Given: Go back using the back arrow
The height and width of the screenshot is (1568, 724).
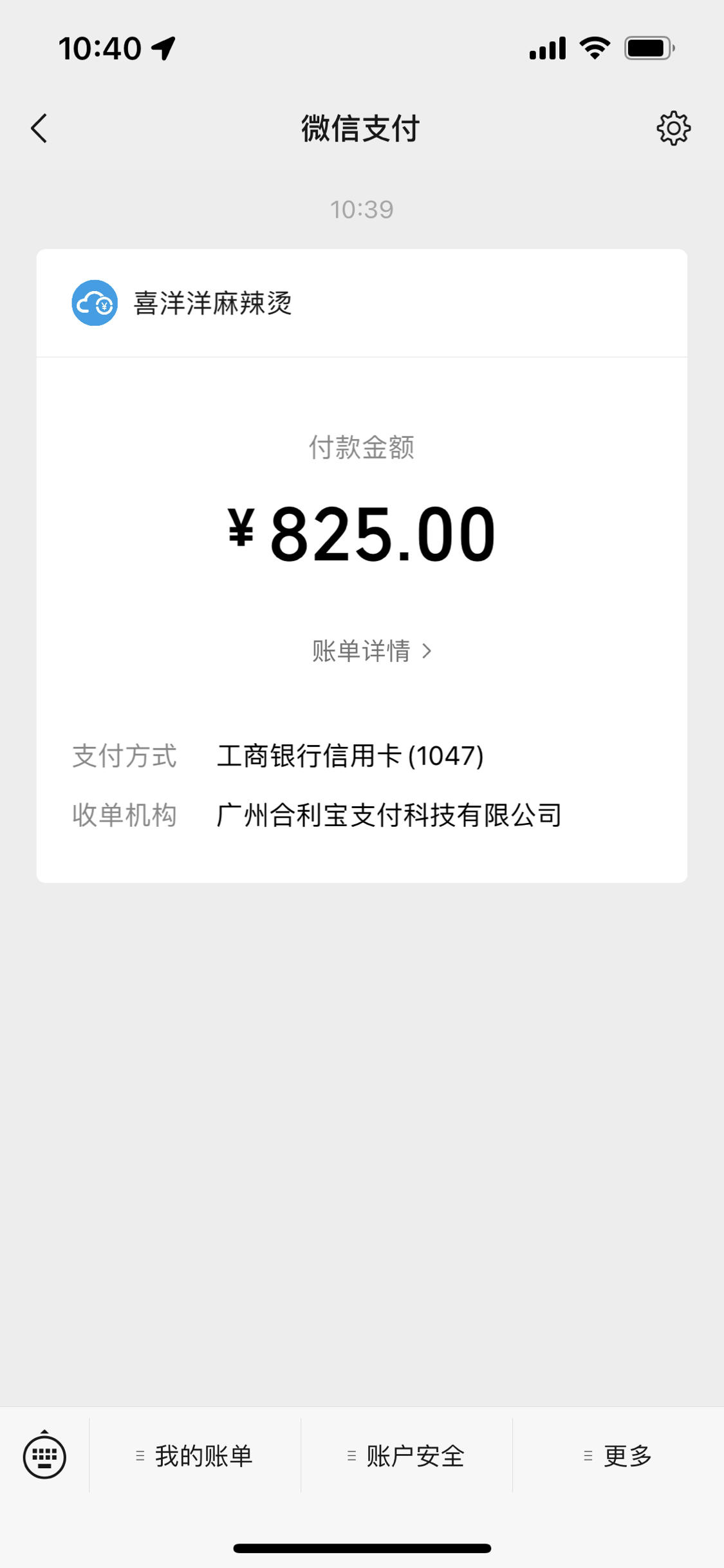Looking at the screenshot, I should click(x=39, y=128).
